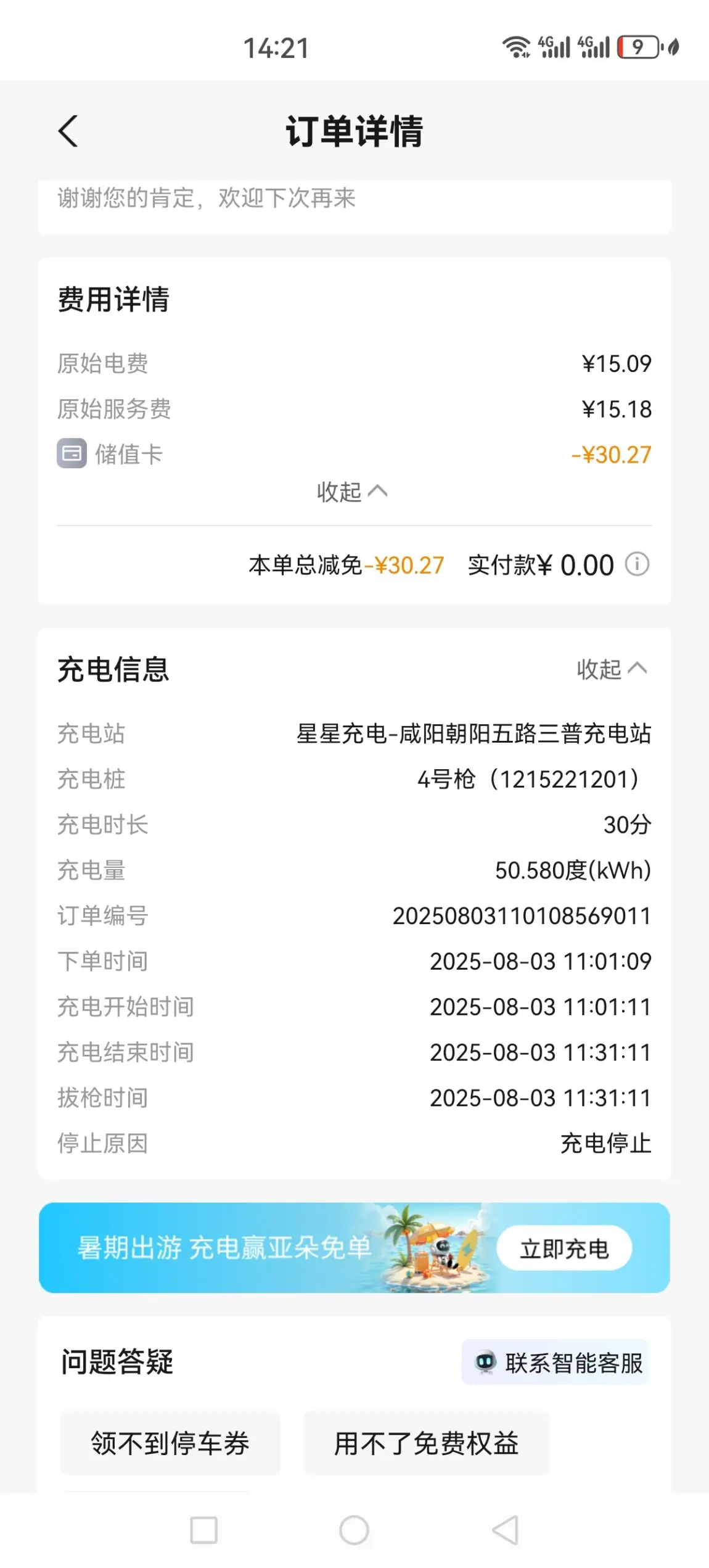Select the 领不到停车券 question chip
Screen dimensions: 709x1568
[x=170, y=1443]
